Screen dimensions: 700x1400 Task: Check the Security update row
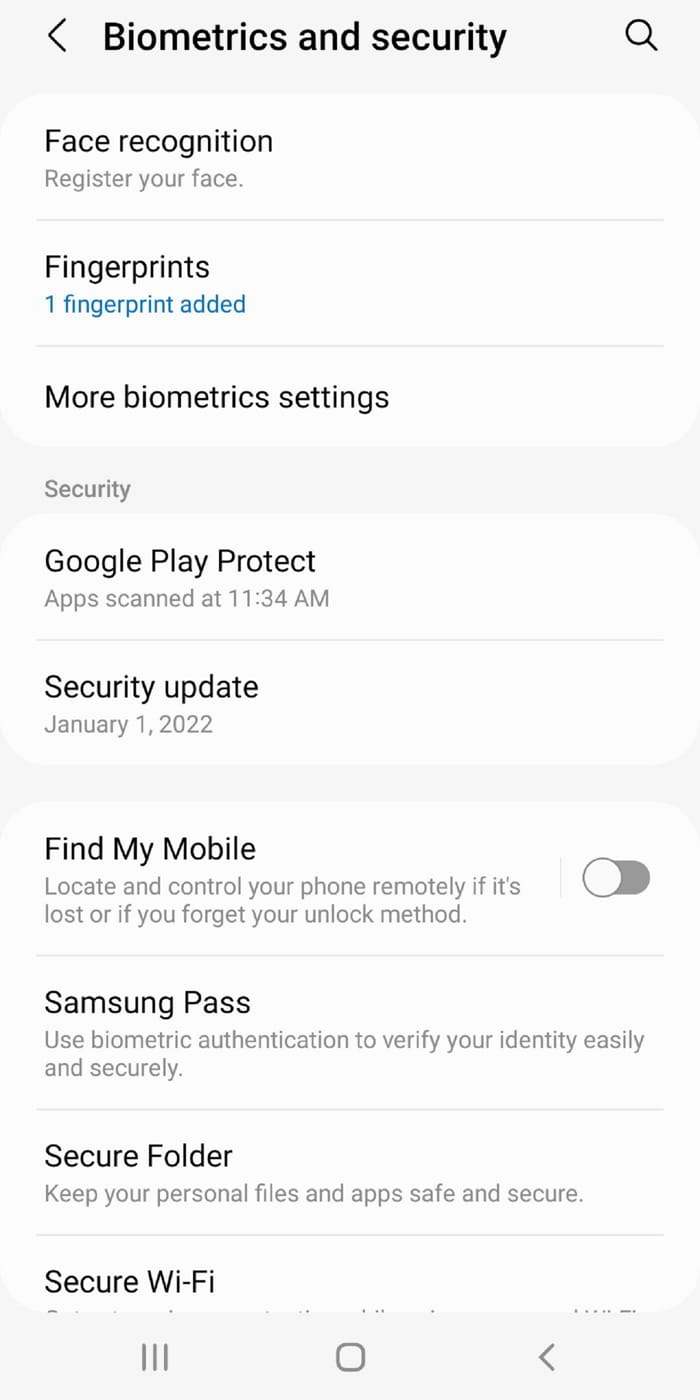tap(350, 703)
